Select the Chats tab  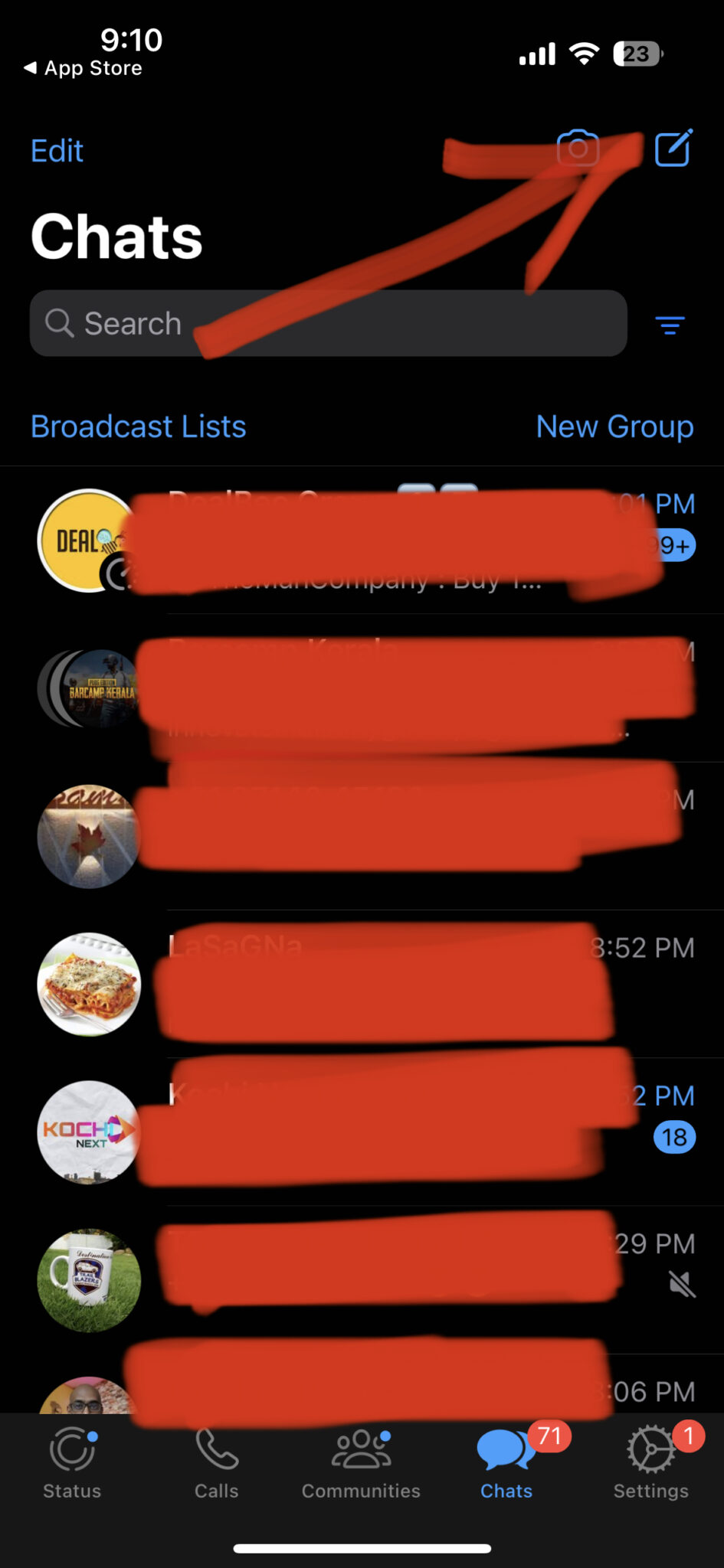506,1463
